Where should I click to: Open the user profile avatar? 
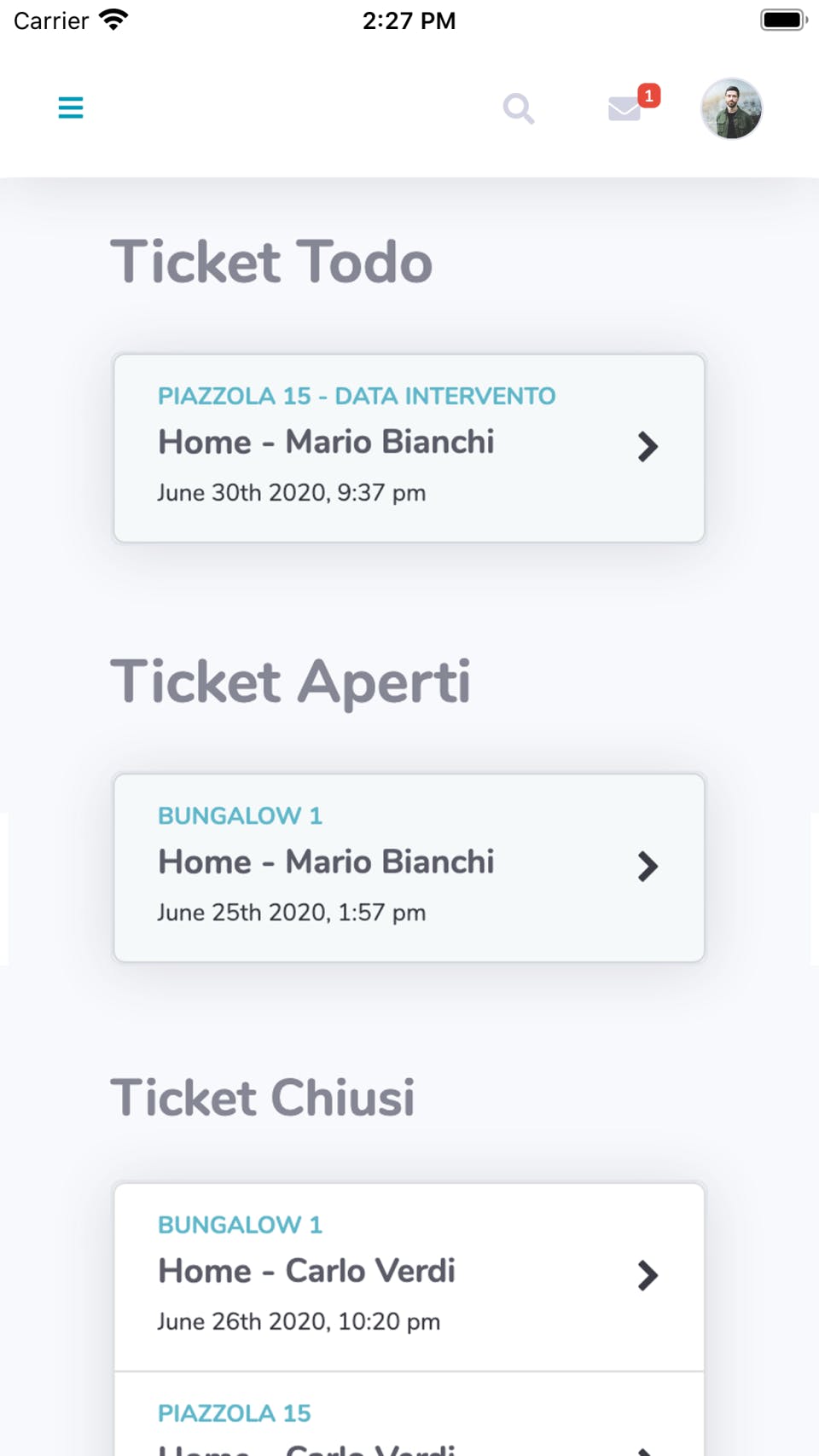(731, 108)
